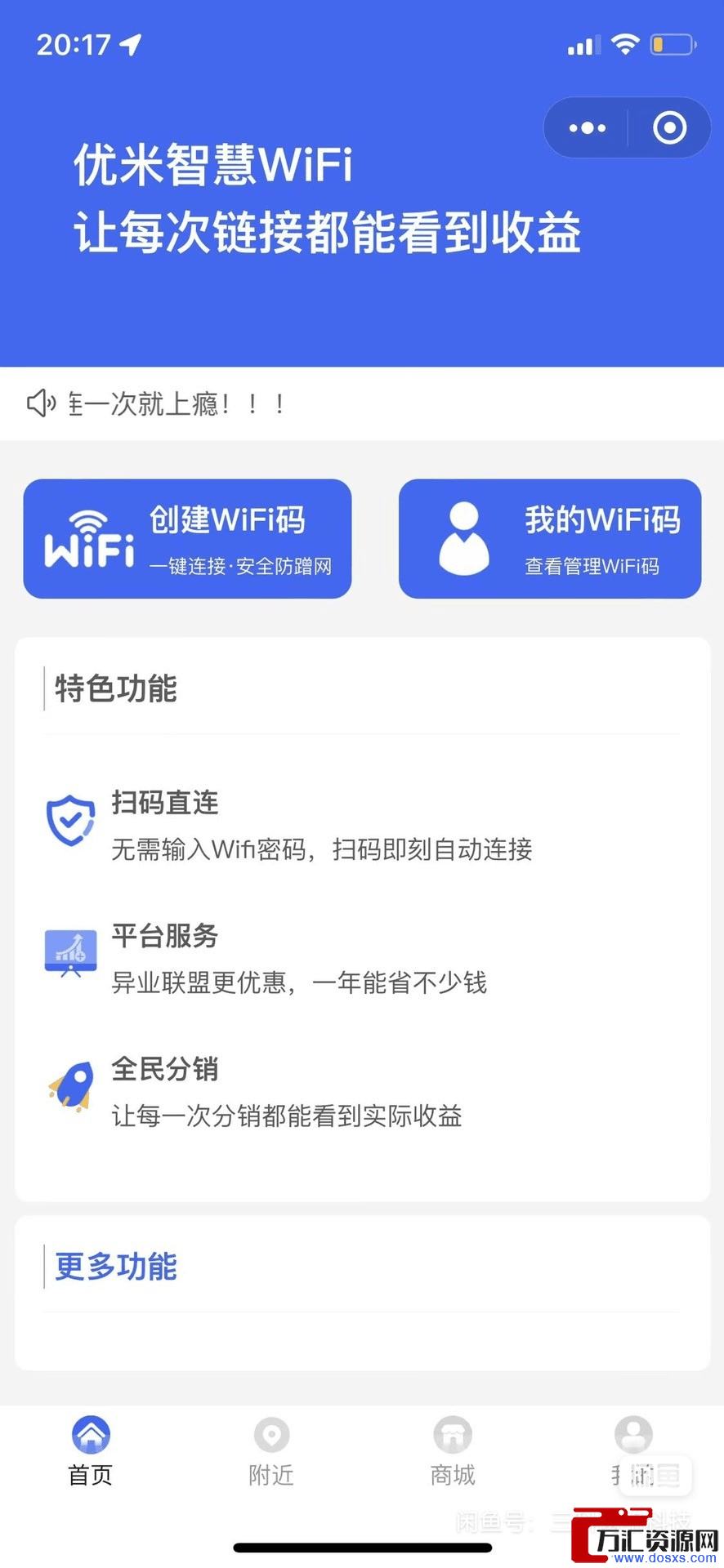The image size is (724, 1568).
Task: Switch to the 首页 tab
Action: [91, 1453]
